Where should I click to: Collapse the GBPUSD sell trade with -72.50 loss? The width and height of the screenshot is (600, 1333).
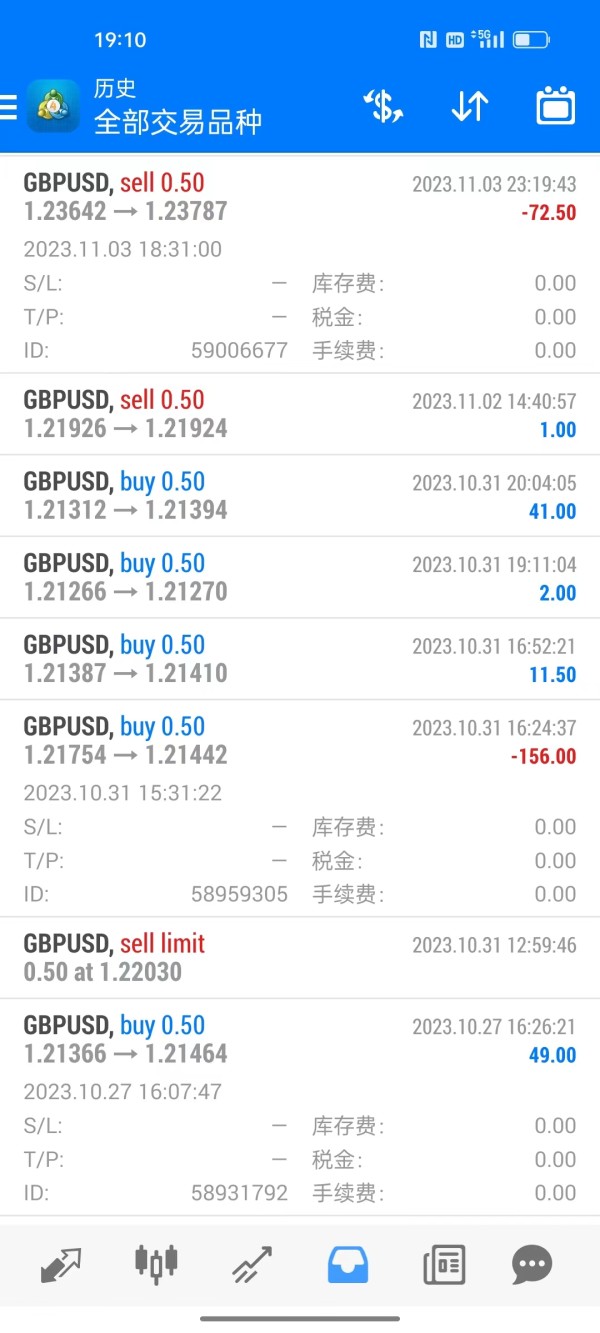(300, 198)
